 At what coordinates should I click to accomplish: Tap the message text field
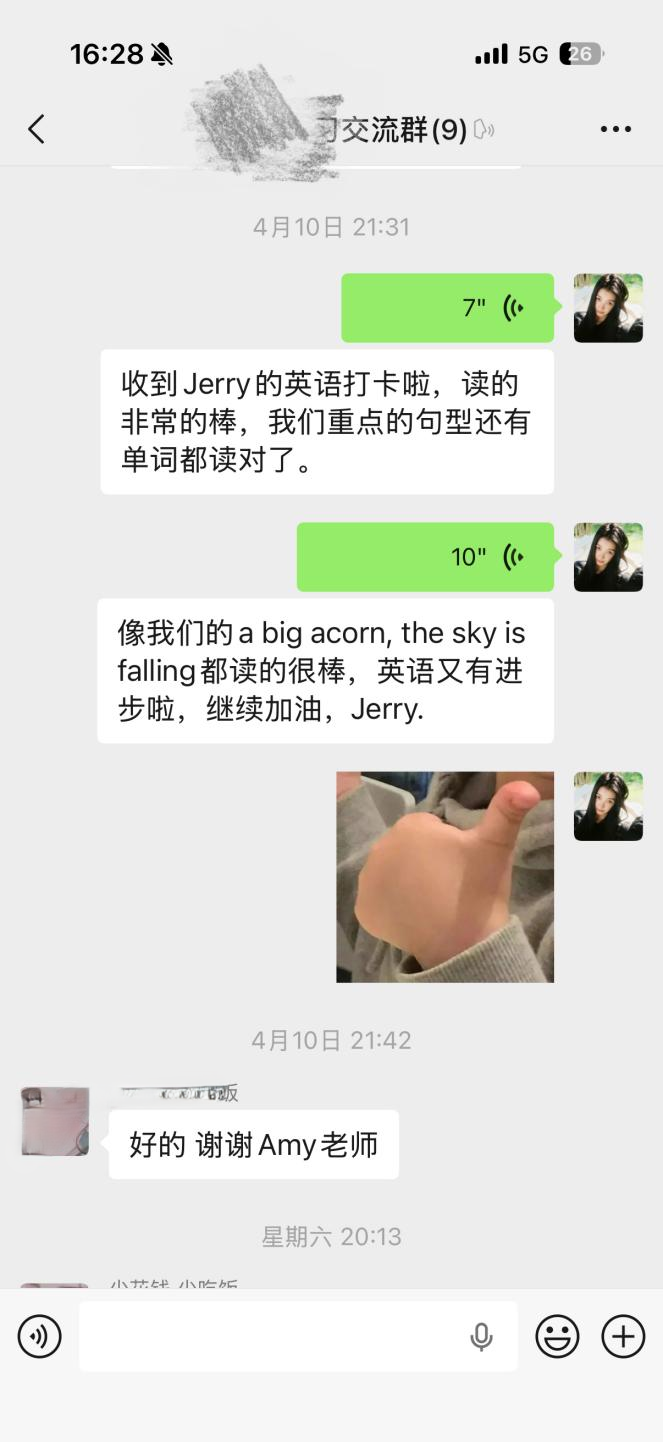(270, 1336)
